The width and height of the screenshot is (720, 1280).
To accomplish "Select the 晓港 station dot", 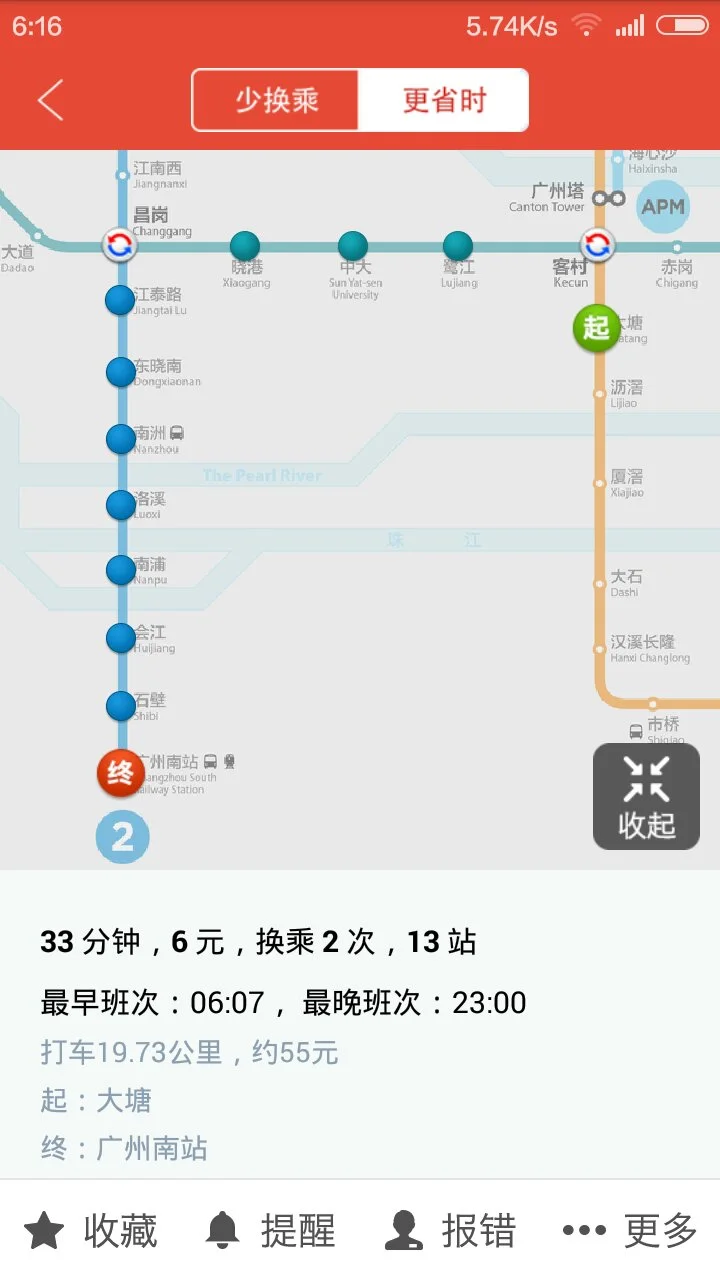I will [x=245, y=243].
